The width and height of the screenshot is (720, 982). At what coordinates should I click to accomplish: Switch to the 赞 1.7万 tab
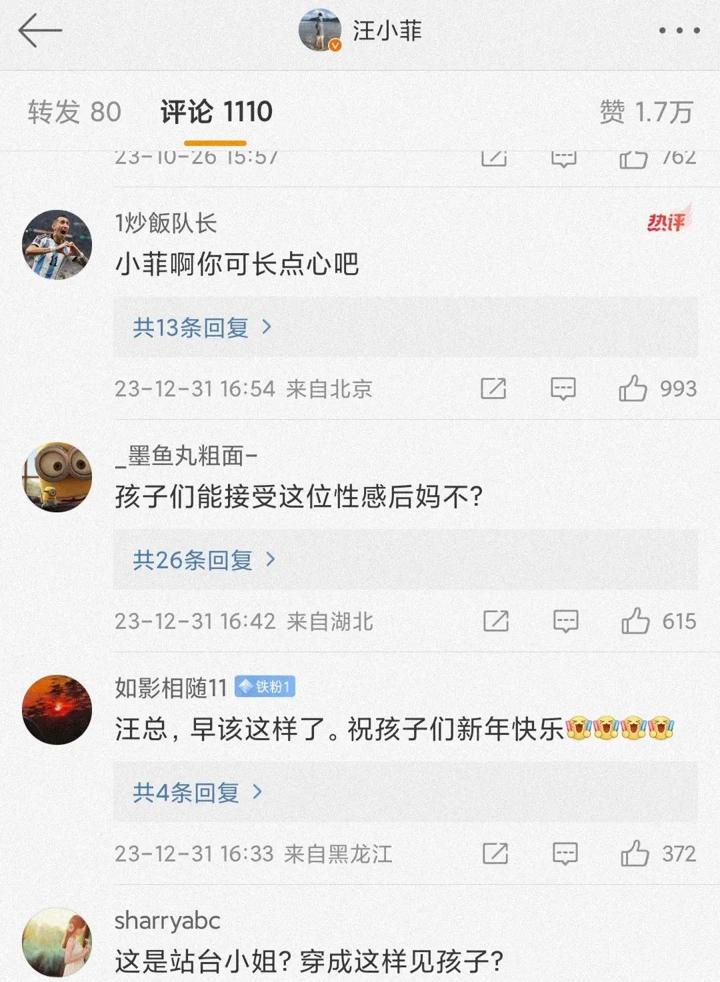[646, 112]
